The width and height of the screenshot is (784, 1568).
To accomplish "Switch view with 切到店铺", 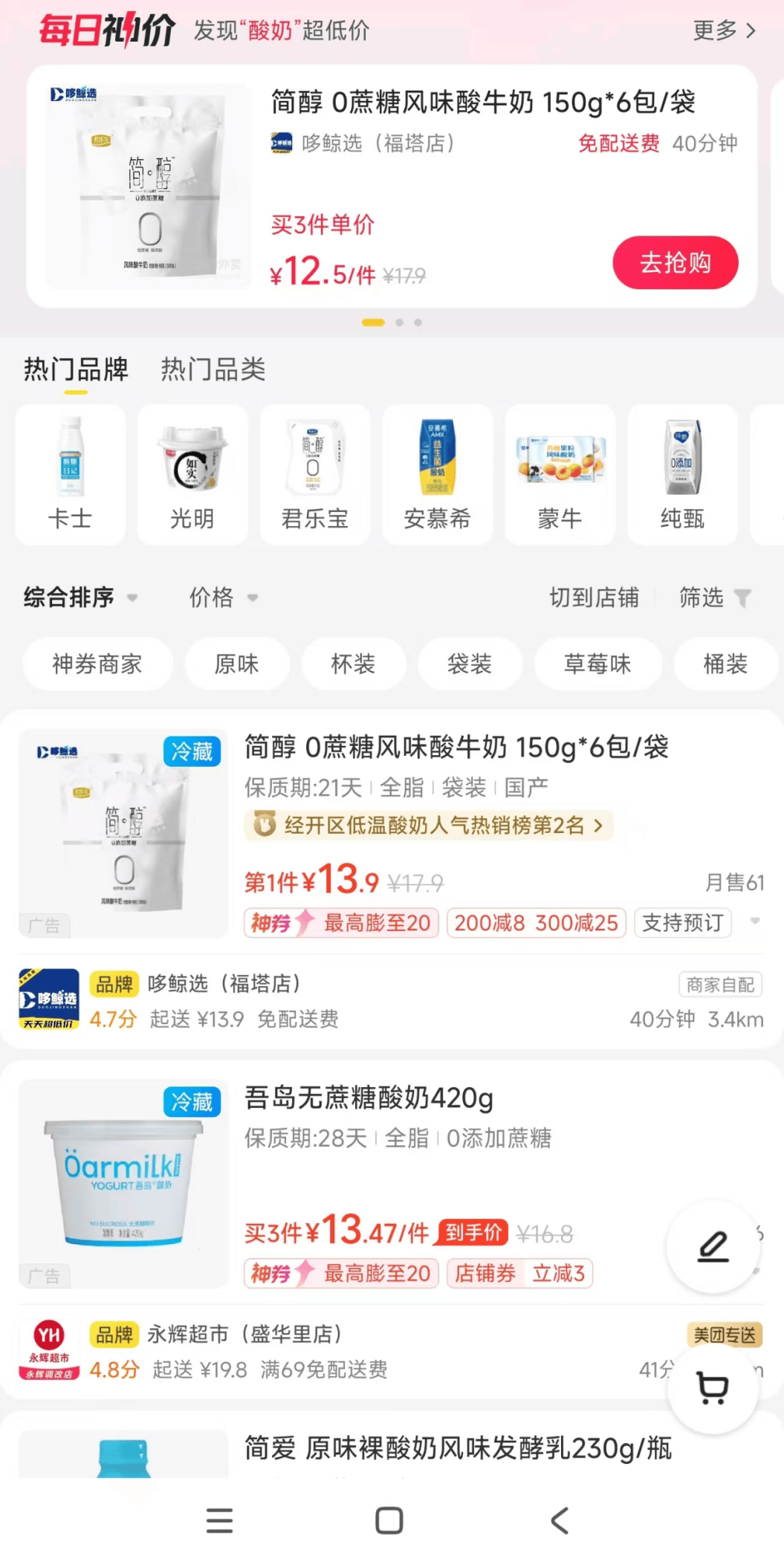I will (594, 597).
